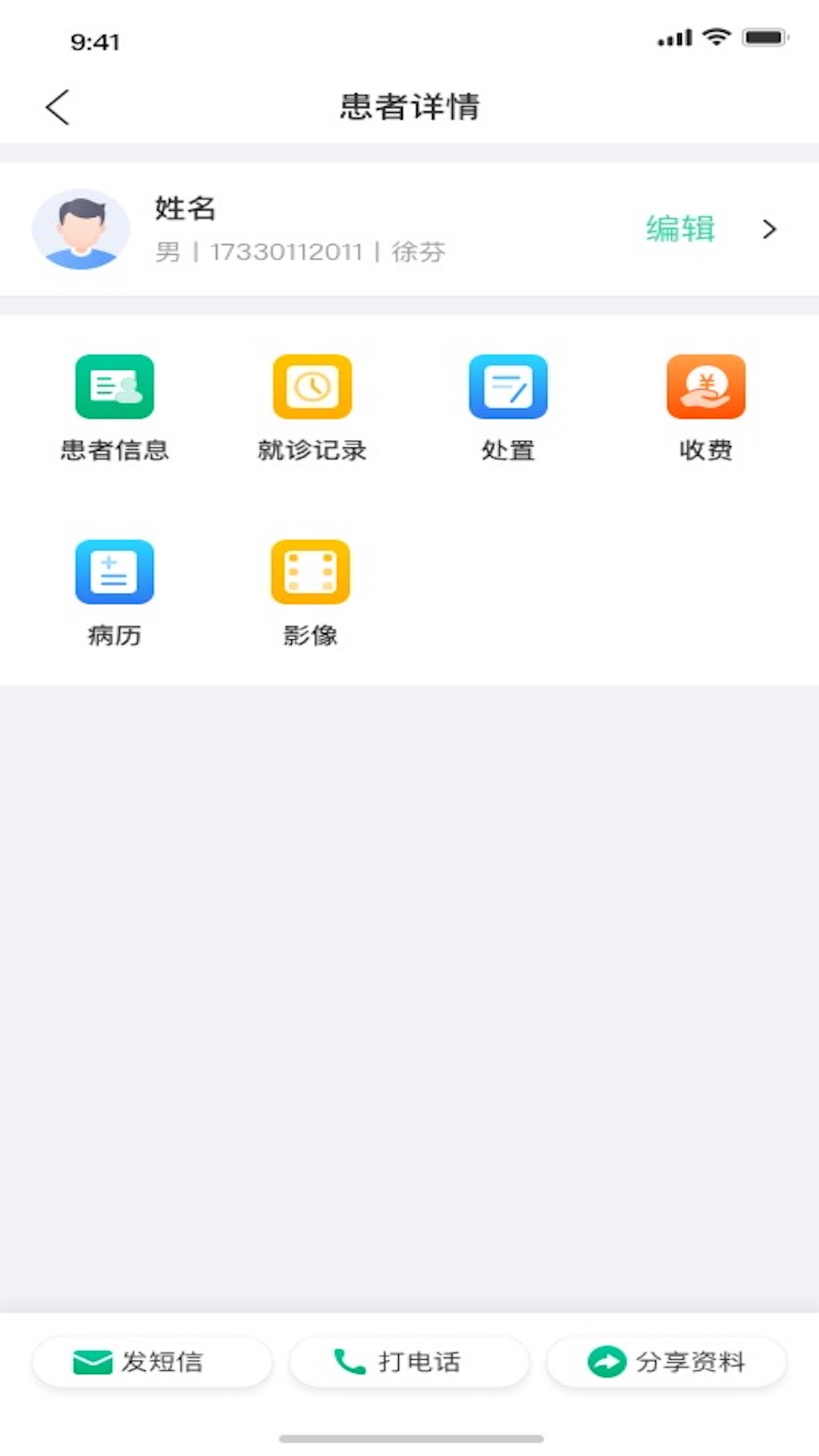Open the 患者信息 patient info icon
This screenshot has width=819, height=1456.
pos(115,387)
